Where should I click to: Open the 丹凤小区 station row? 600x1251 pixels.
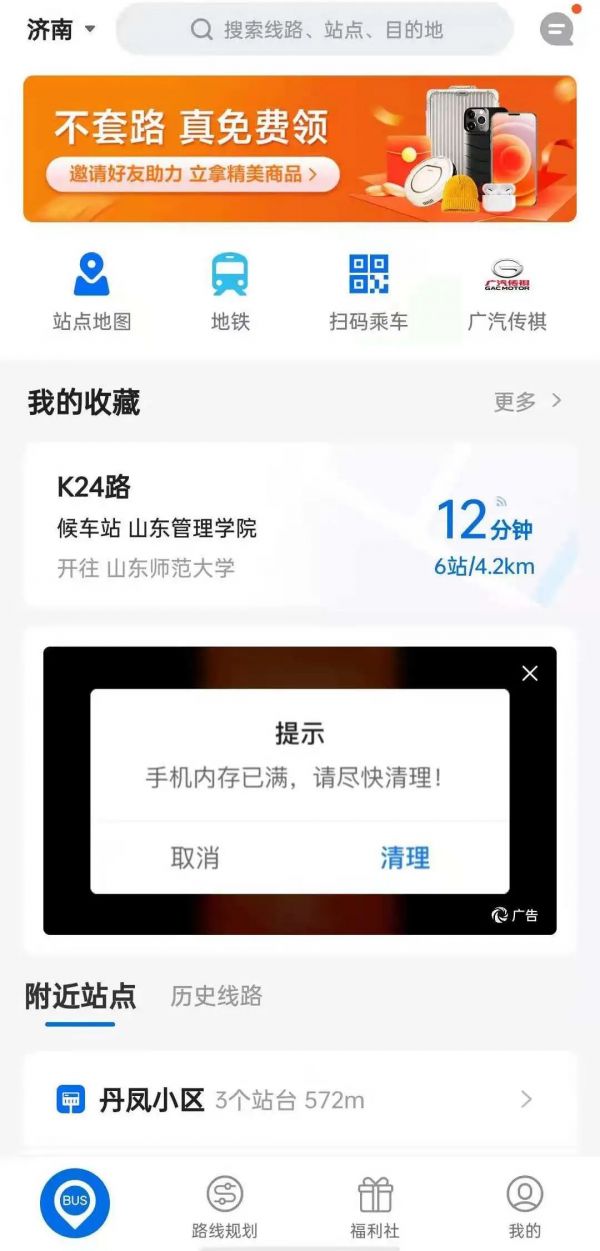coord(300,1100)
